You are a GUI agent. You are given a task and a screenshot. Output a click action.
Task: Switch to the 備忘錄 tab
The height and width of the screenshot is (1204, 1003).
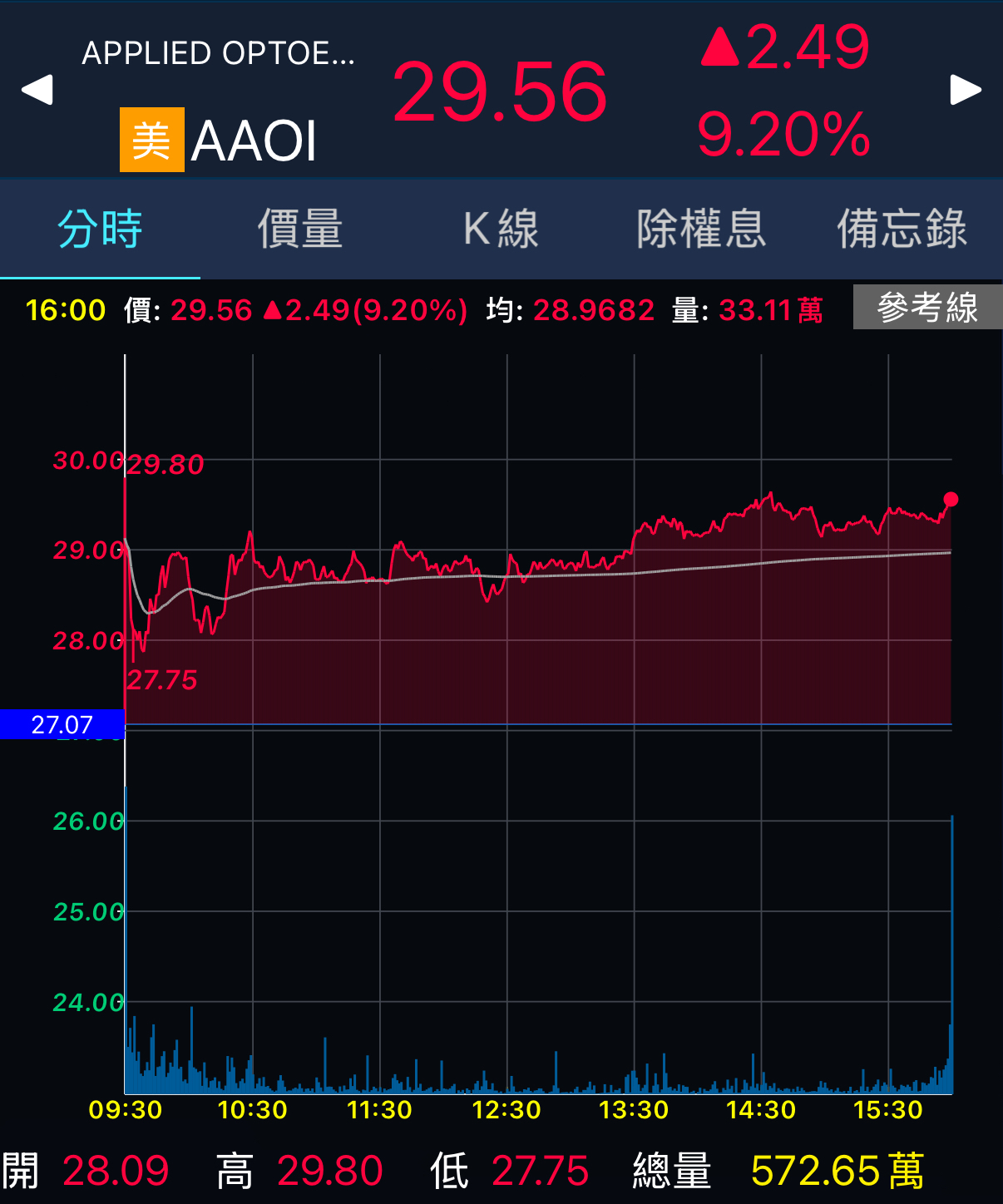902,229
